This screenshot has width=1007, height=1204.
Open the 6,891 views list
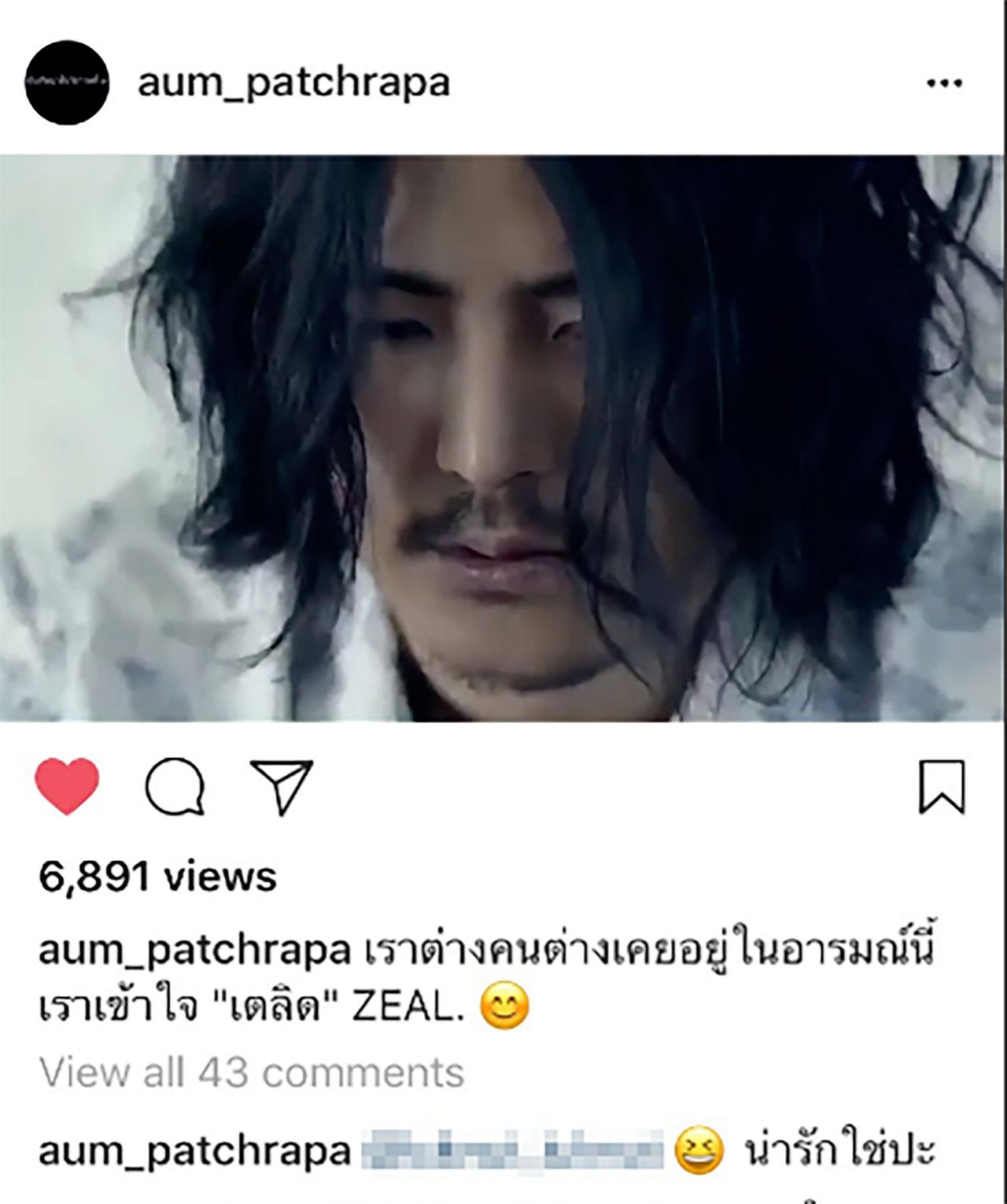(158, 877)
